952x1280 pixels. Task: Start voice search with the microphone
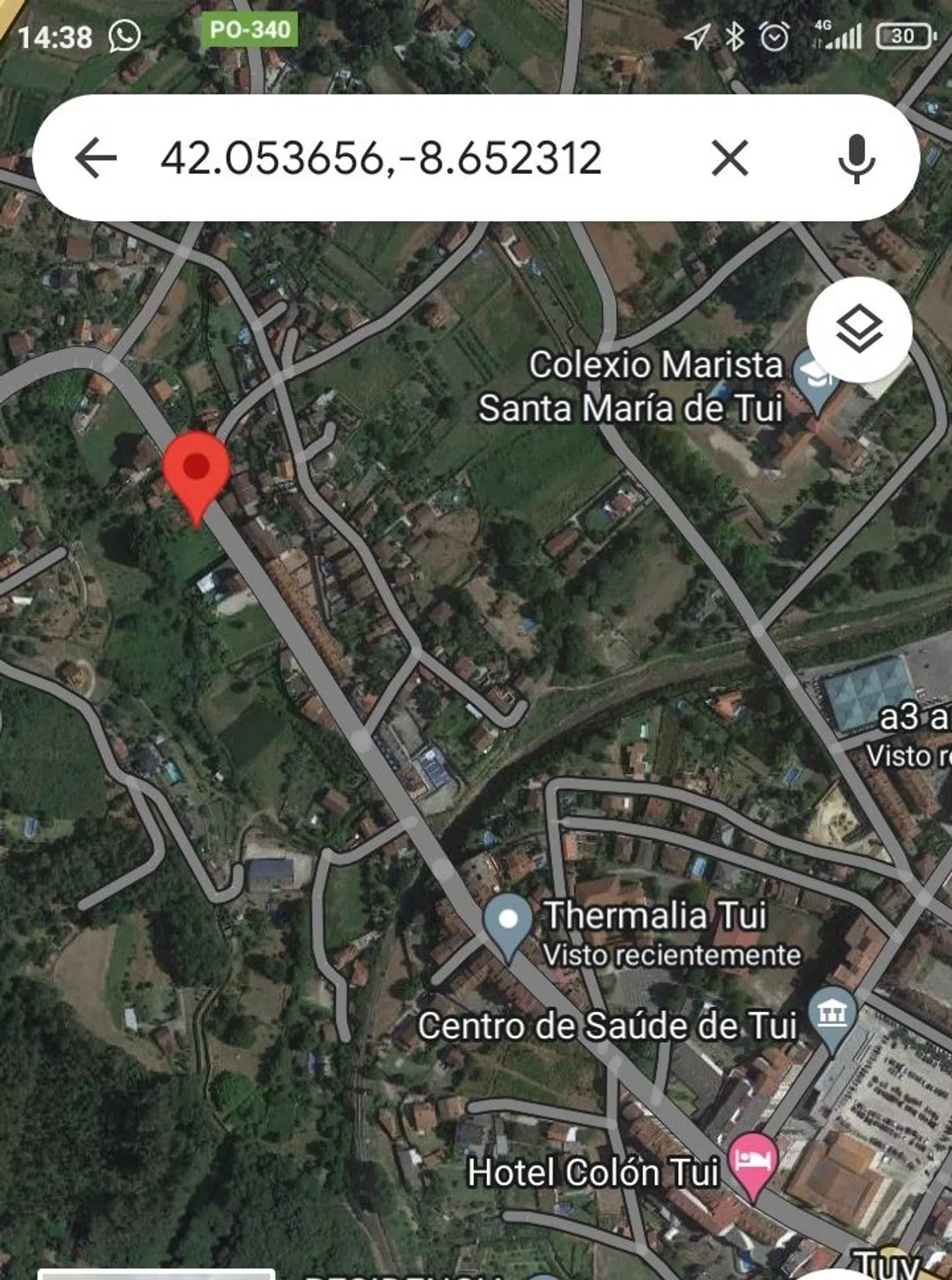click(x=856, y=158)
